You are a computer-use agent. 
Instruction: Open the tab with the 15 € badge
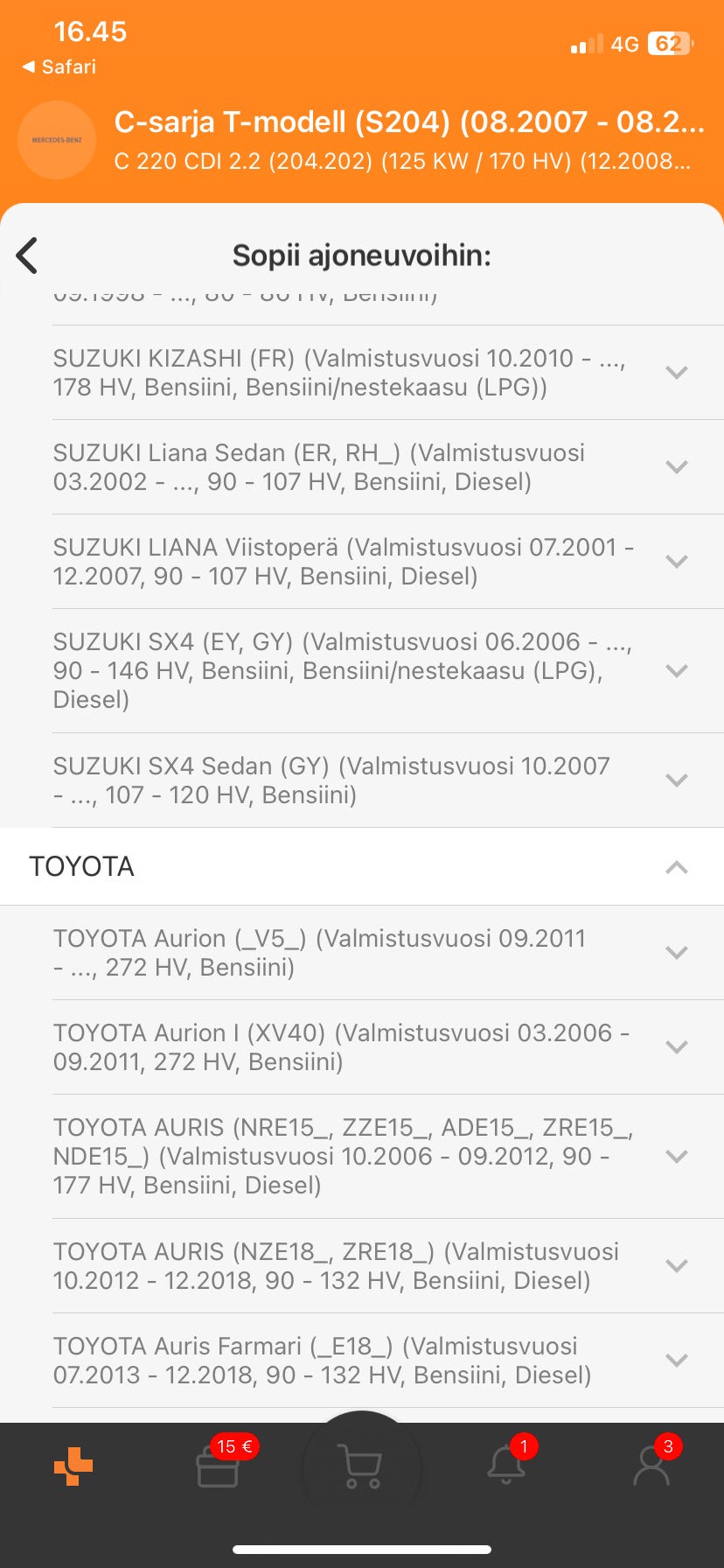(218, 1466)
